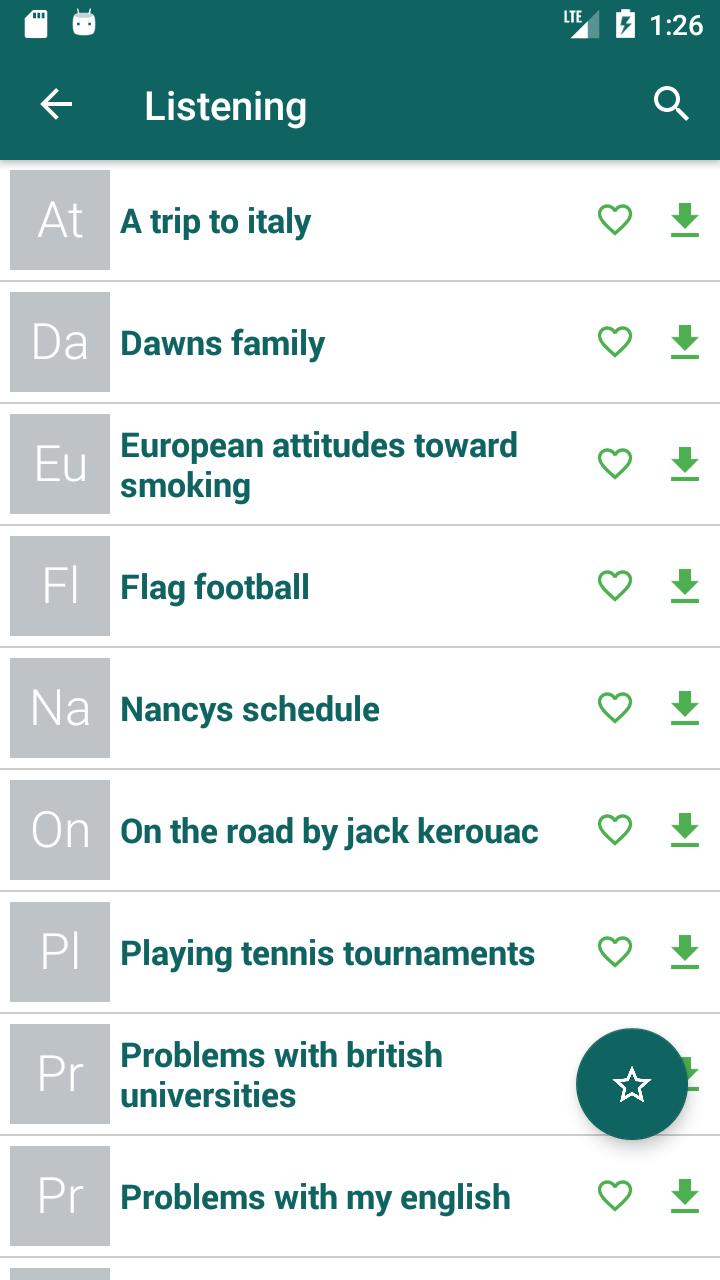Download the A trip to italy lesson
720x1280 pixels.
tap(684, 220)
